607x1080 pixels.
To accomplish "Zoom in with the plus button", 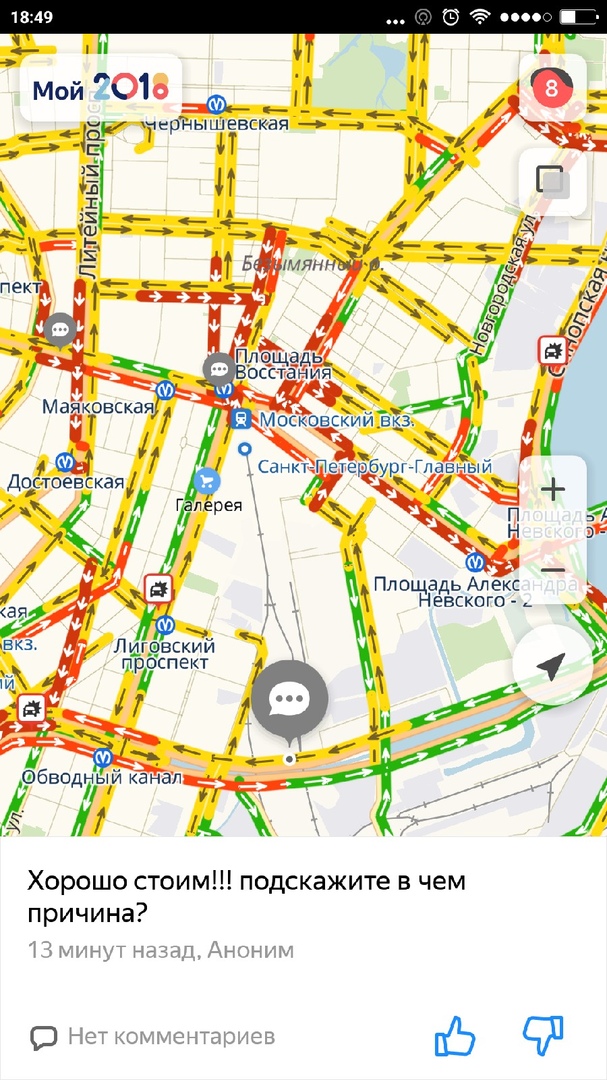I will coord(552,490).
